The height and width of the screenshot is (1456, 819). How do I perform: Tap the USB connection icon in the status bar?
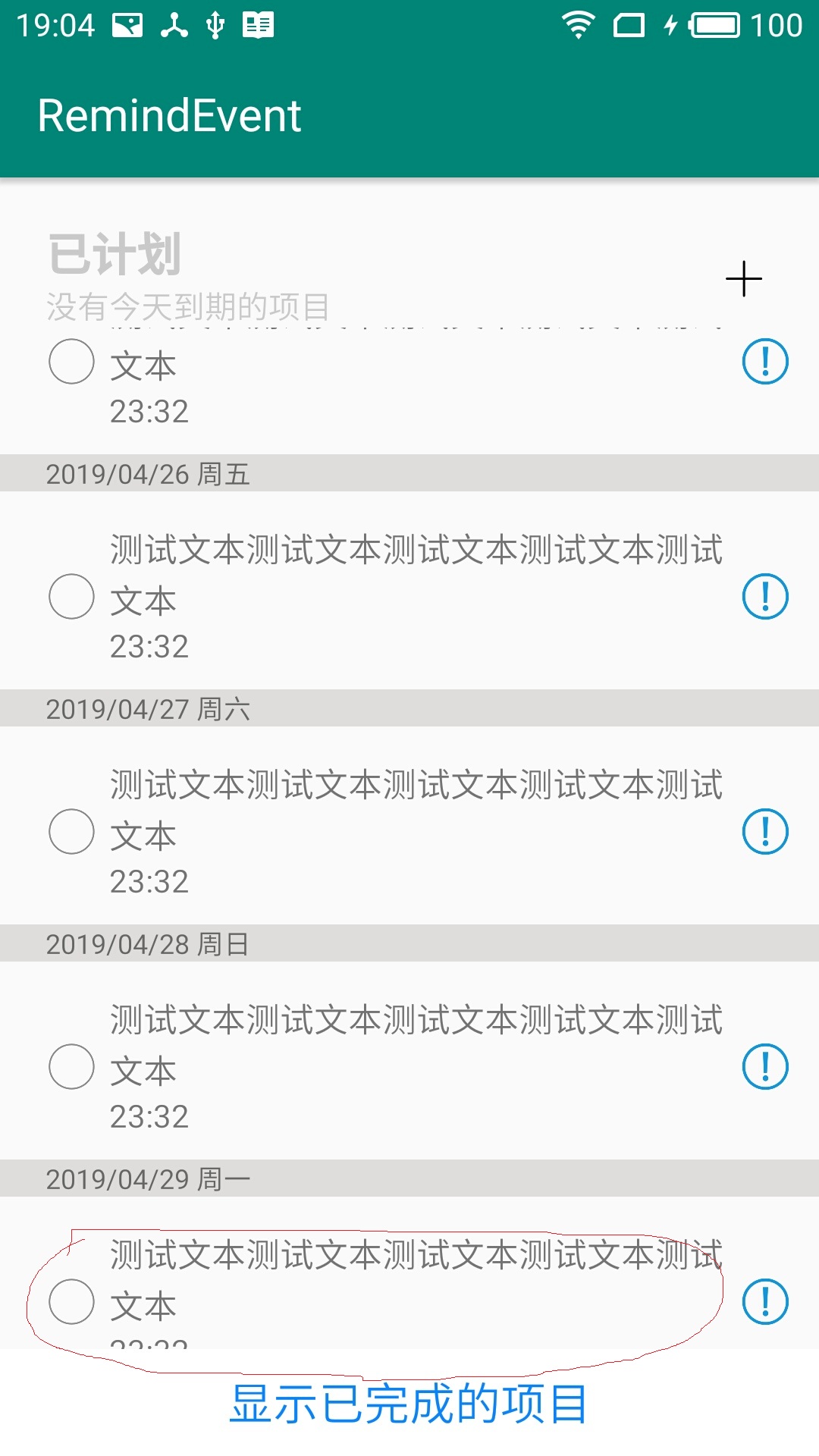pos(216,25)
